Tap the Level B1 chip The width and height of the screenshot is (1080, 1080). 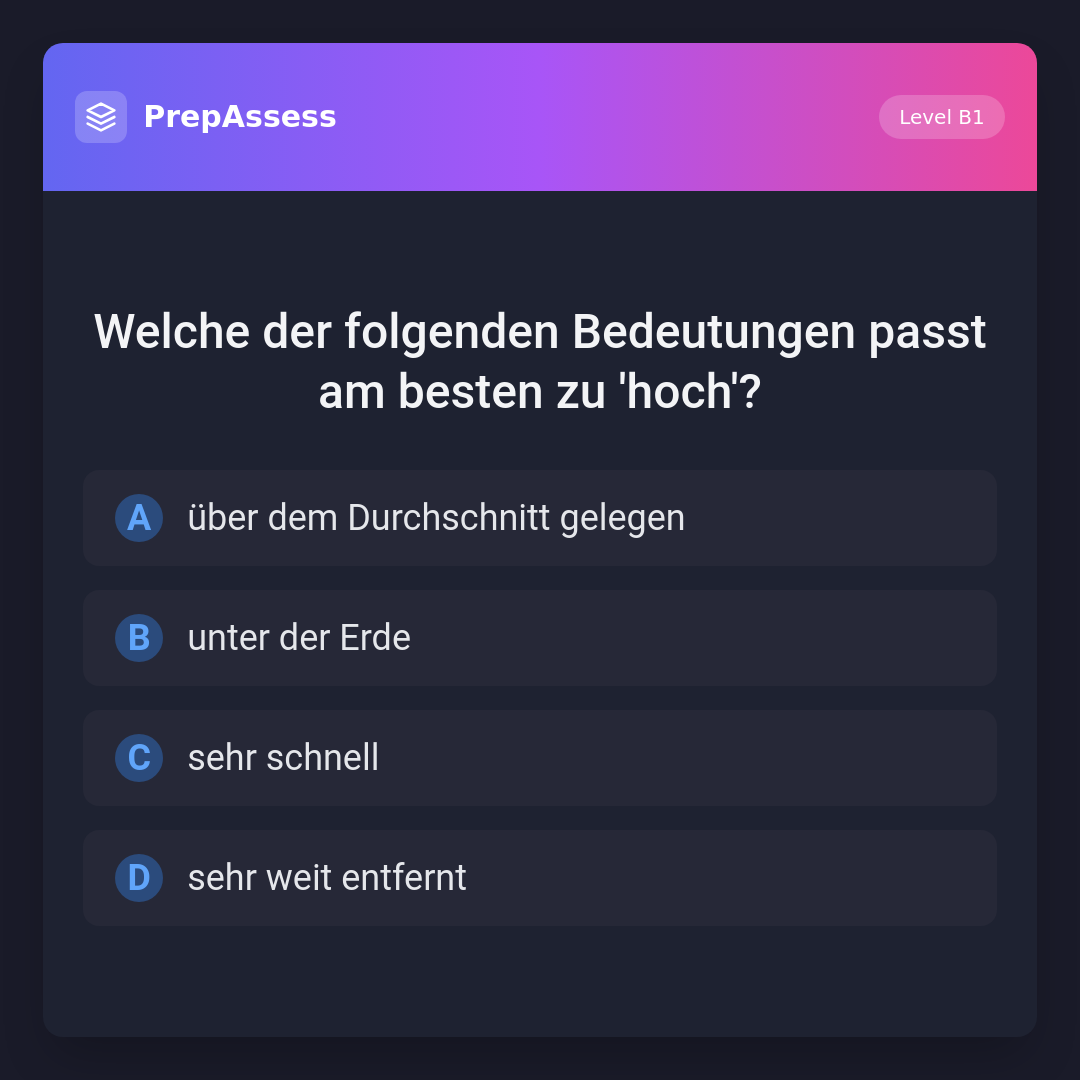[x=941, y=117]
